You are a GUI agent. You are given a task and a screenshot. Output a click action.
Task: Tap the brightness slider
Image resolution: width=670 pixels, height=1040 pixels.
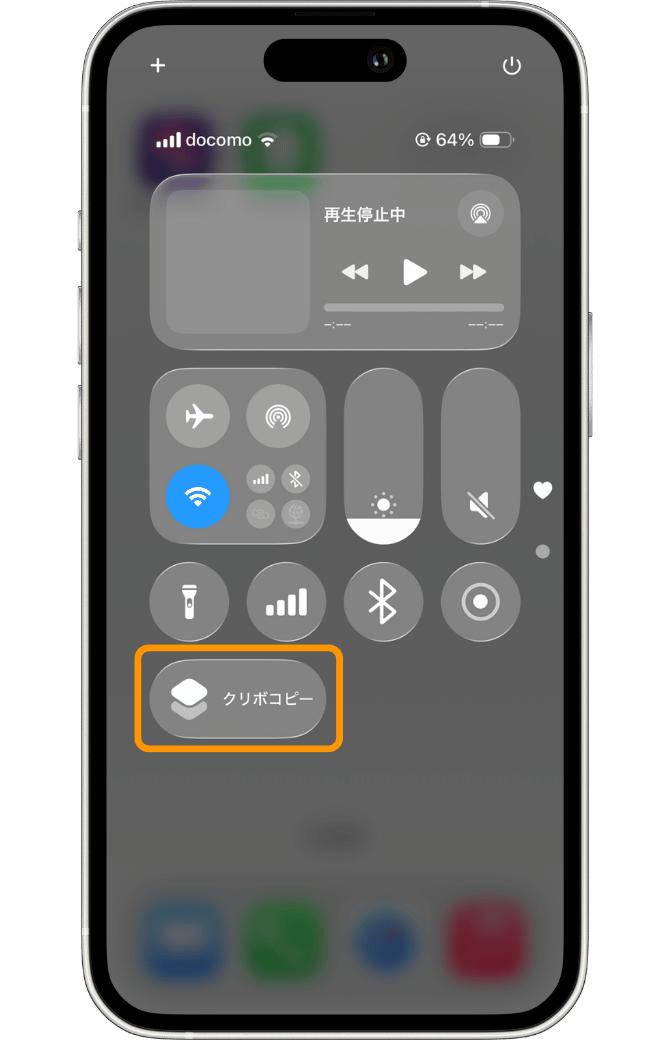383,456
